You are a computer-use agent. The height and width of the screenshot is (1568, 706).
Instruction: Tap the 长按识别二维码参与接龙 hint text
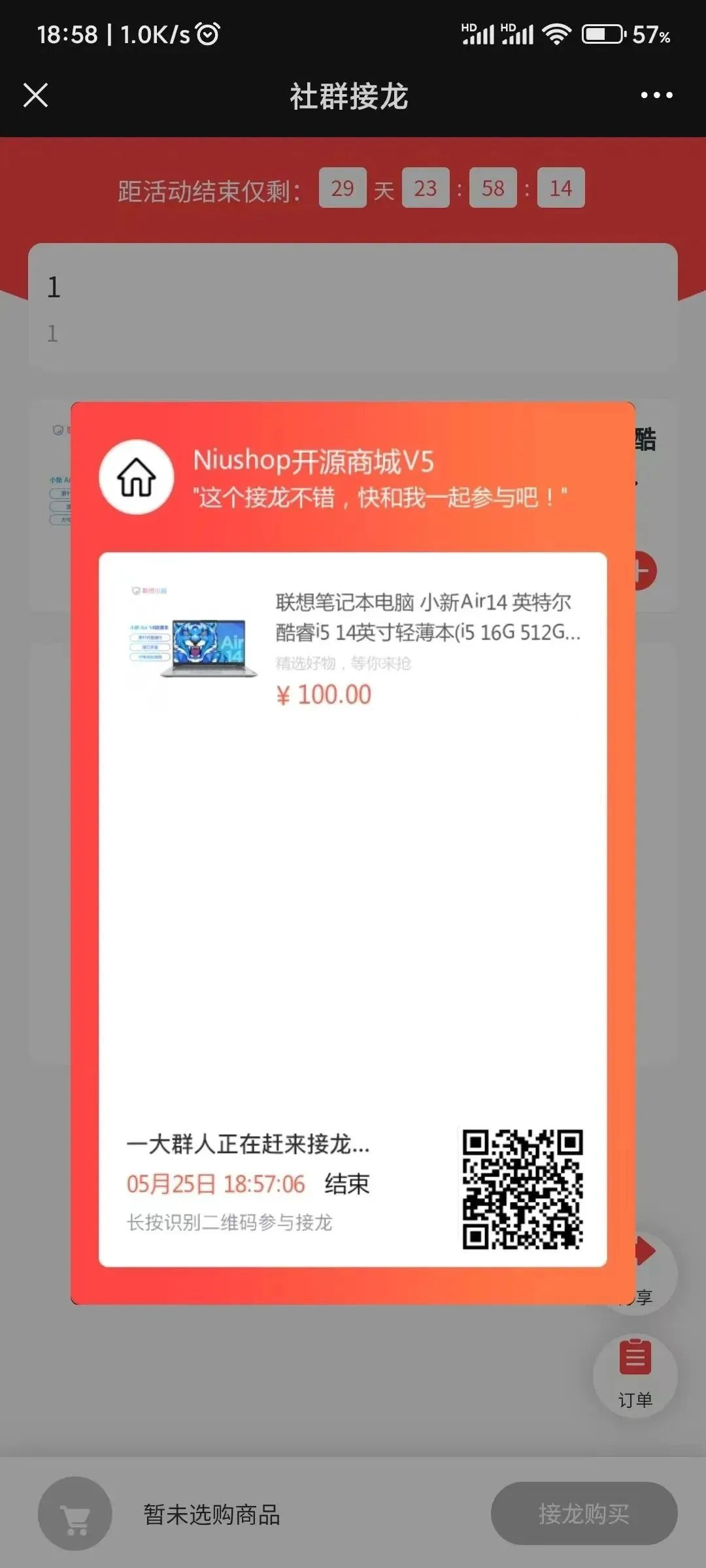(x=230, y=1220)
